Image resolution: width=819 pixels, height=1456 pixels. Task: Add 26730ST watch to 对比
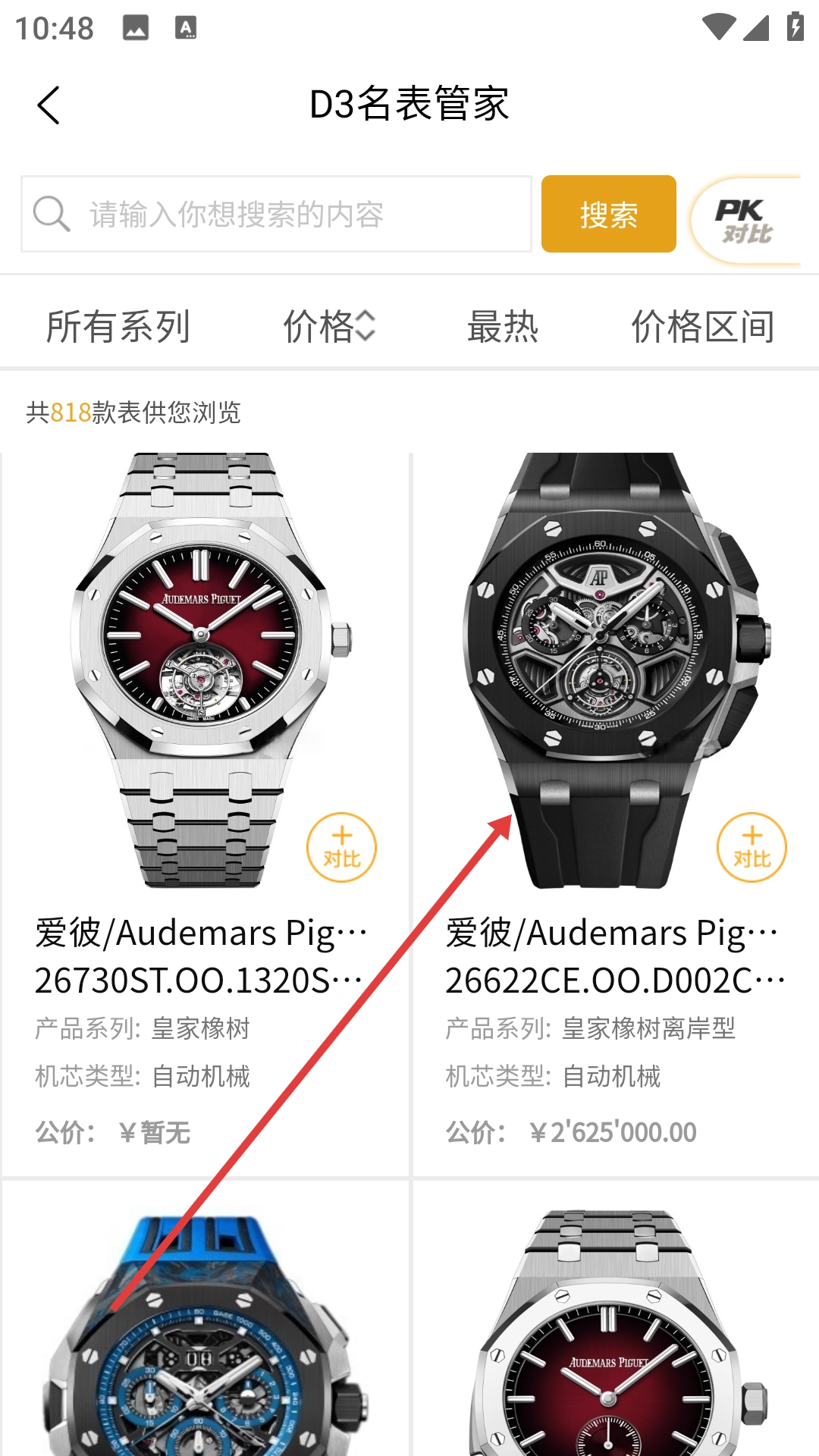tap(341, 847)
